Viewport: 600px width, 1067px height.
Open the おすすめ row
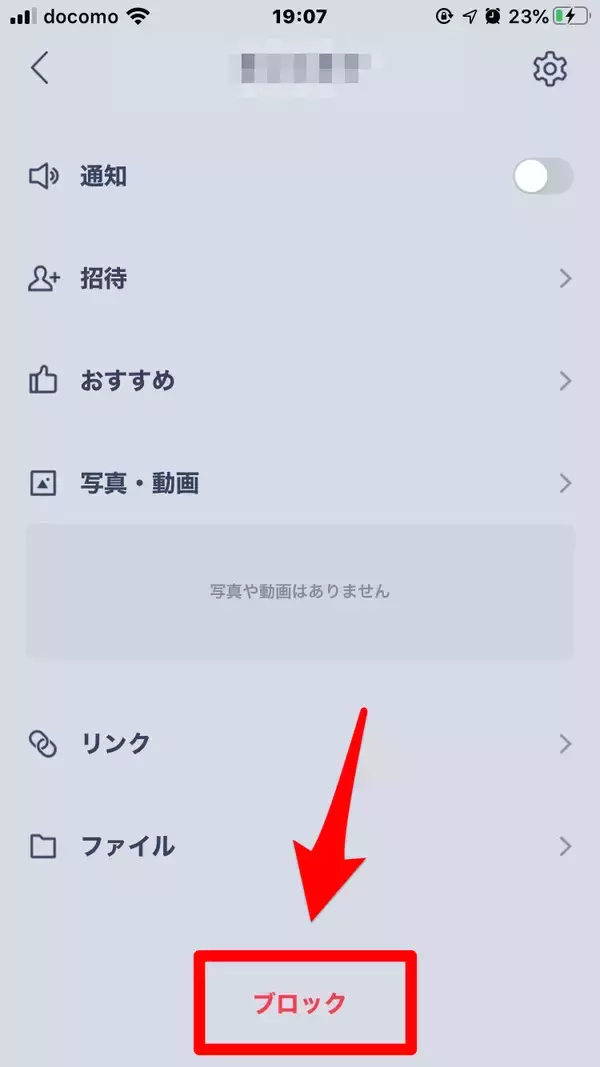(300, 381)
